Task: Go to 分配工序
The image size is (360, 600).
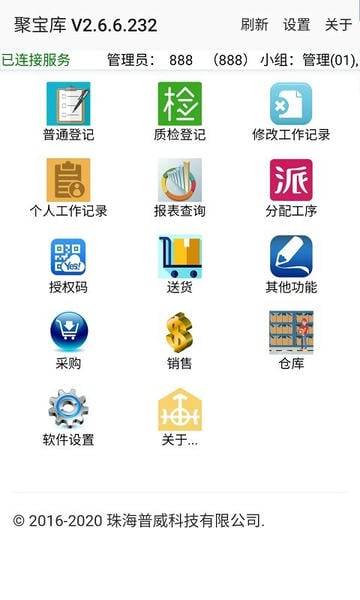Action: pos(291,188)
